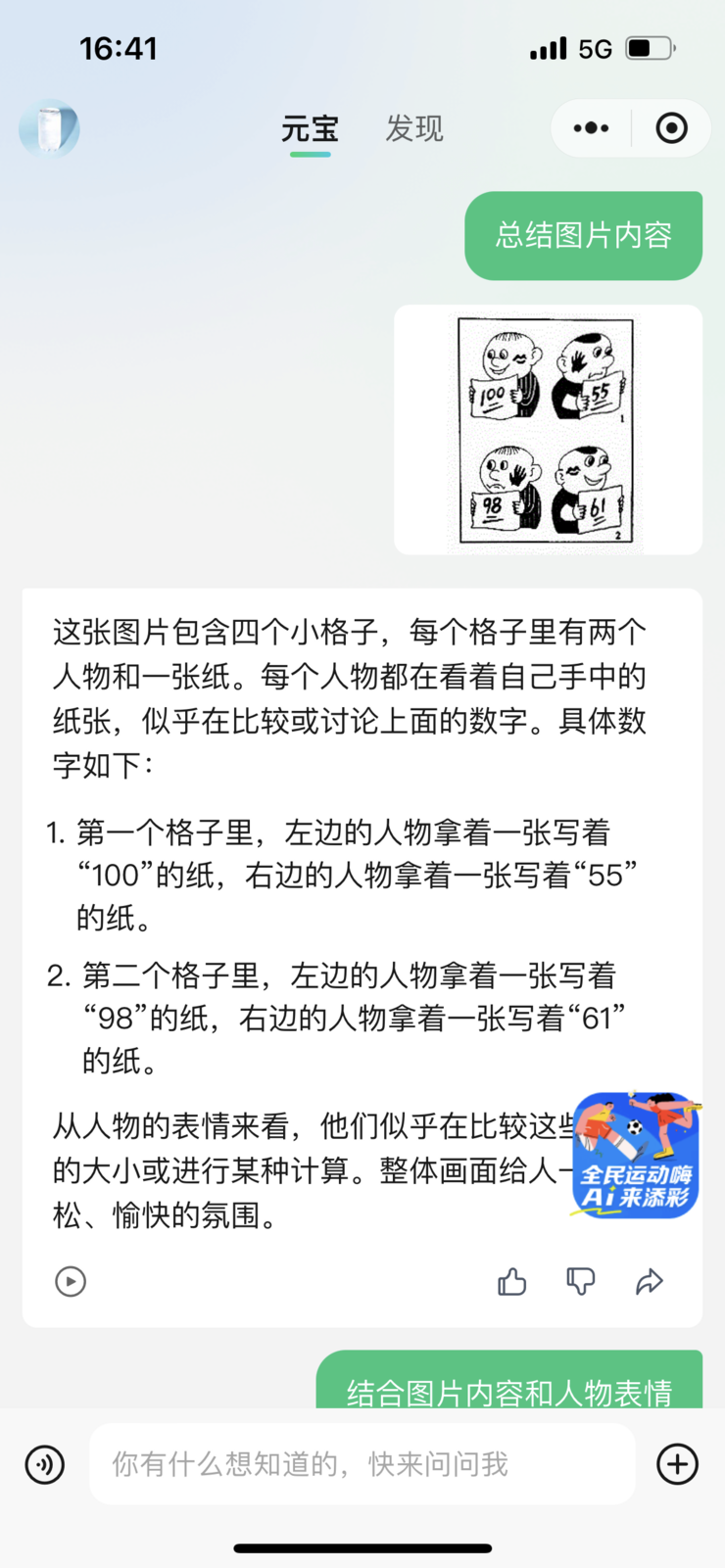Tap the voice input icon
Image resolution: width=725 pixels, height=1568 pixels.
click(x=45, y=1464)
